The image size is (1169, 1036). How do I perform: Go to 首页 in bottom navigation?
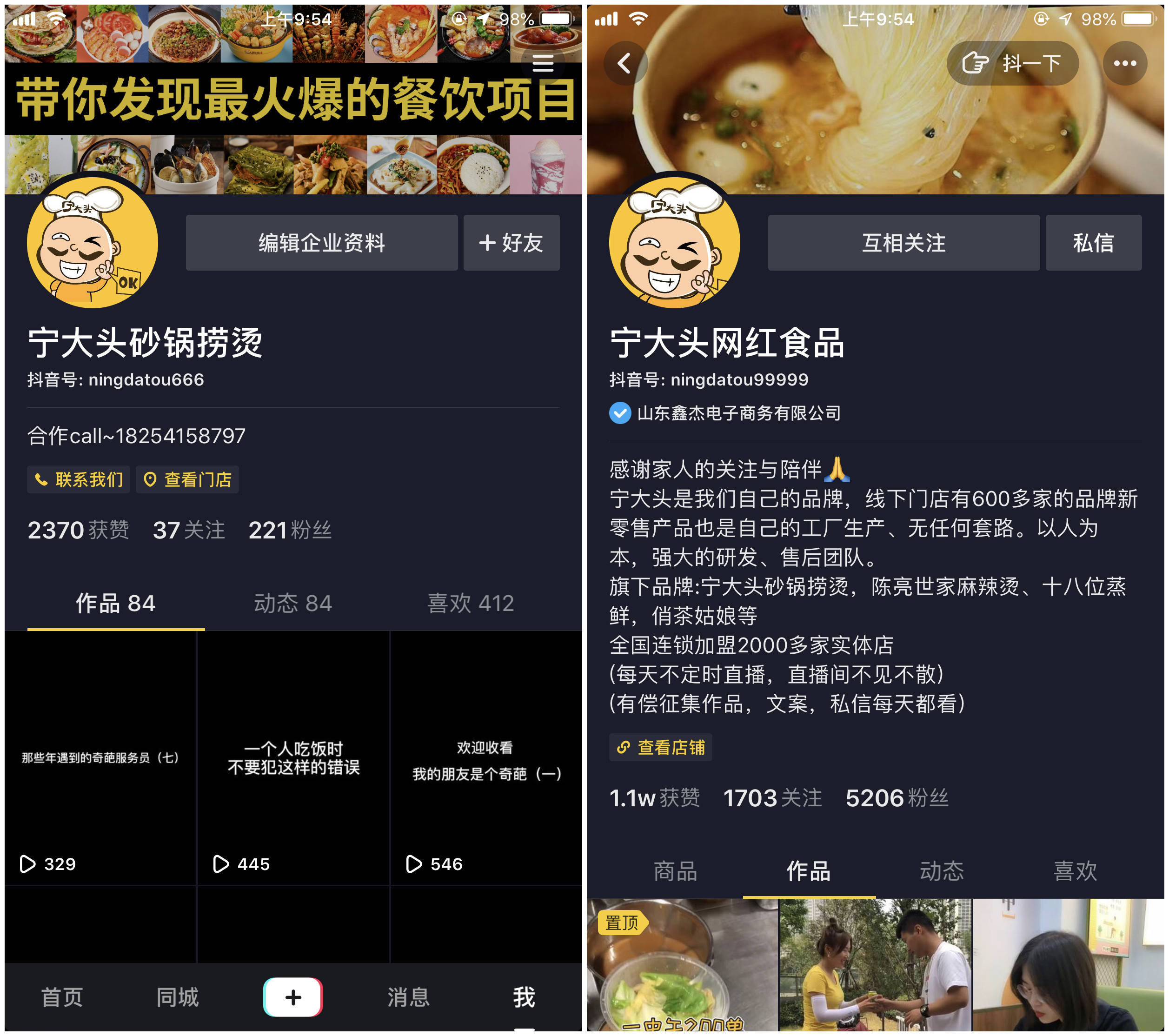62,997
